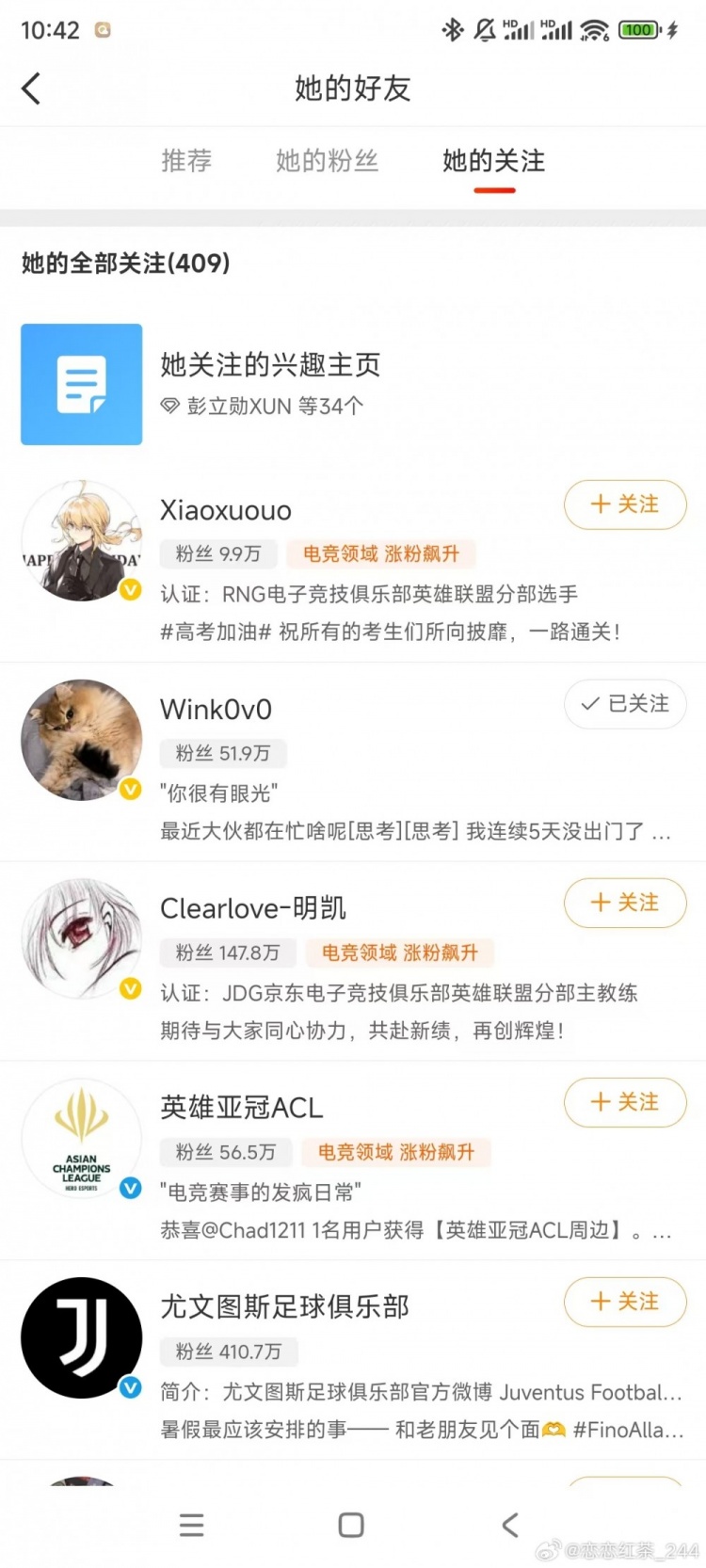Open Wink0v0's profile
This screenshot has height=1568, width=706.
coord(217,710)
